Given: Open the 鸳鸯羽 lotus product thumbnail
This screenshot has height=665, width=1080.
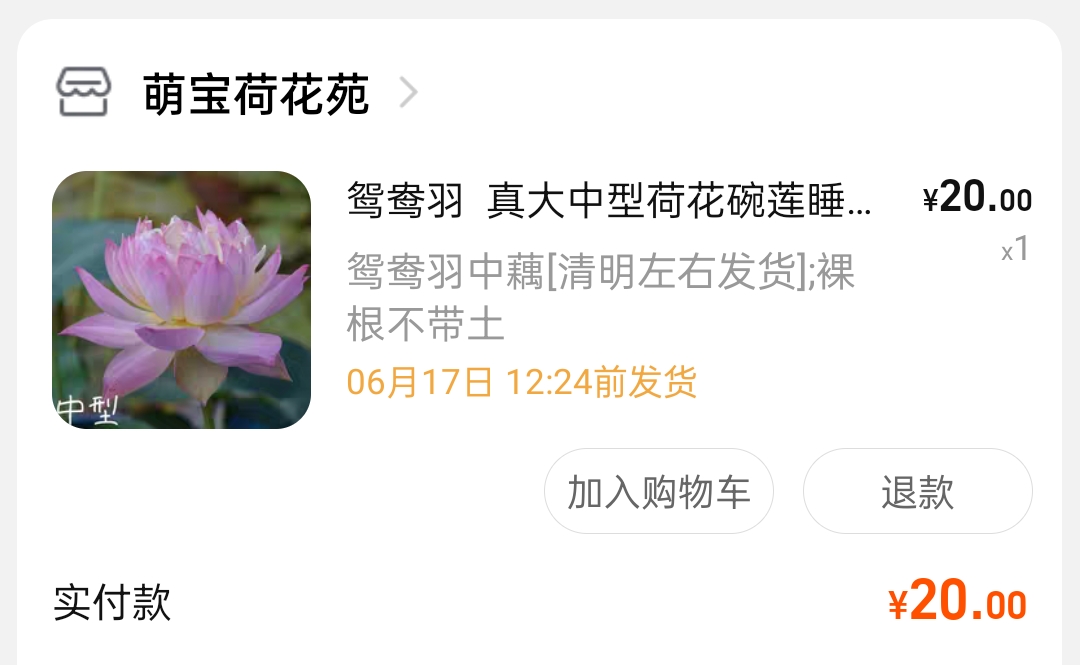Looking at the screenshot, I should [181, 300].
